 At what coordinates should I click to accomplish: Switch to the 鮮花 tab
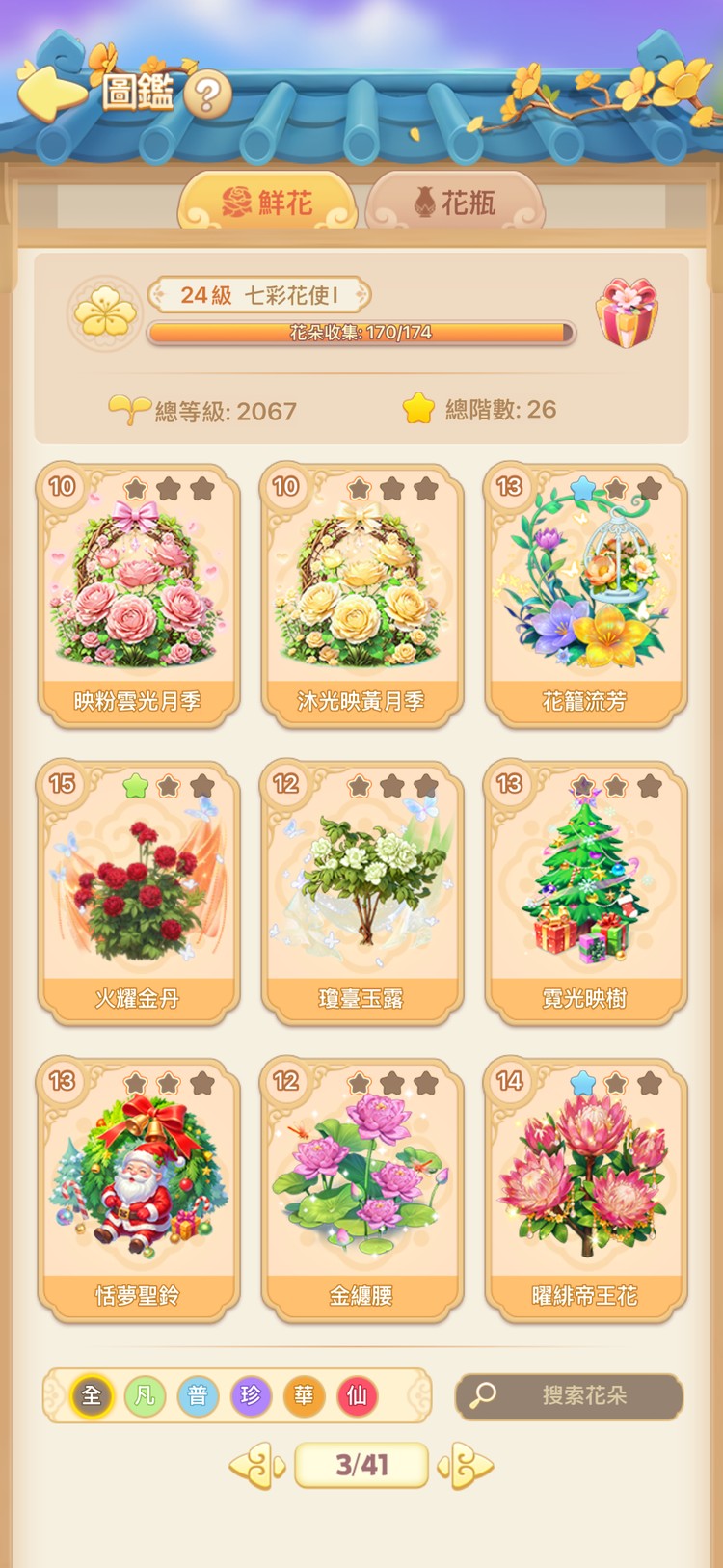[x=275, y=202]
